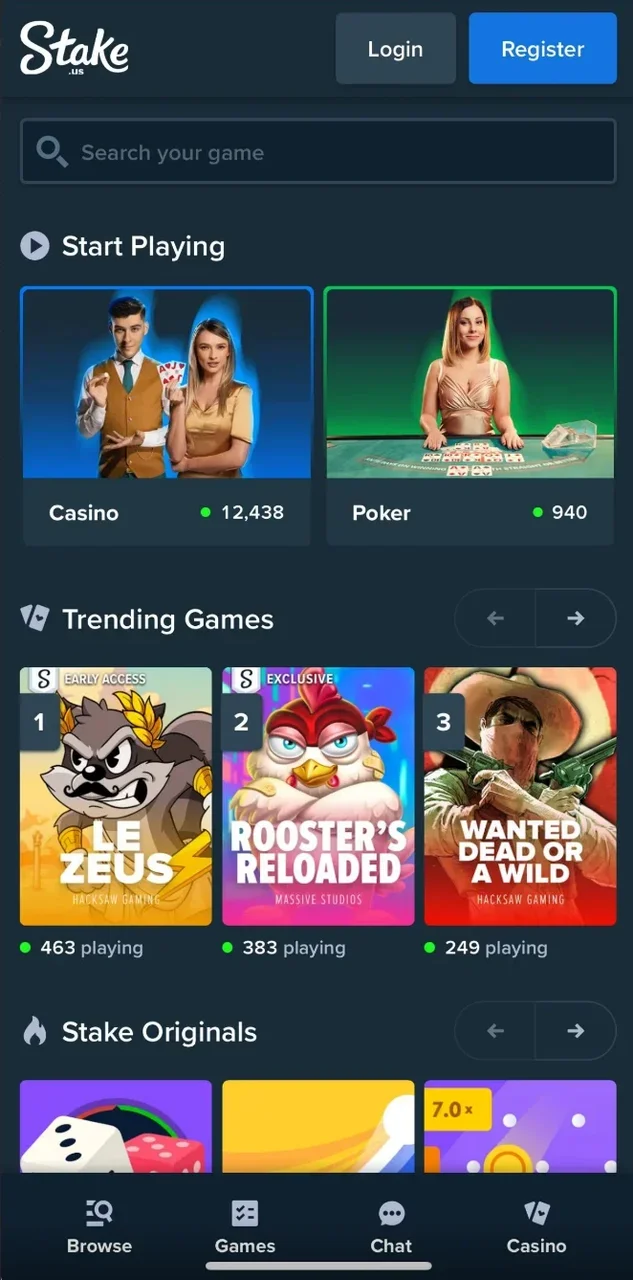Open Rooster's Reloaded game
Image resolution: width=633 pixels, height=1280 pixels.
click(x=318, y=796)
